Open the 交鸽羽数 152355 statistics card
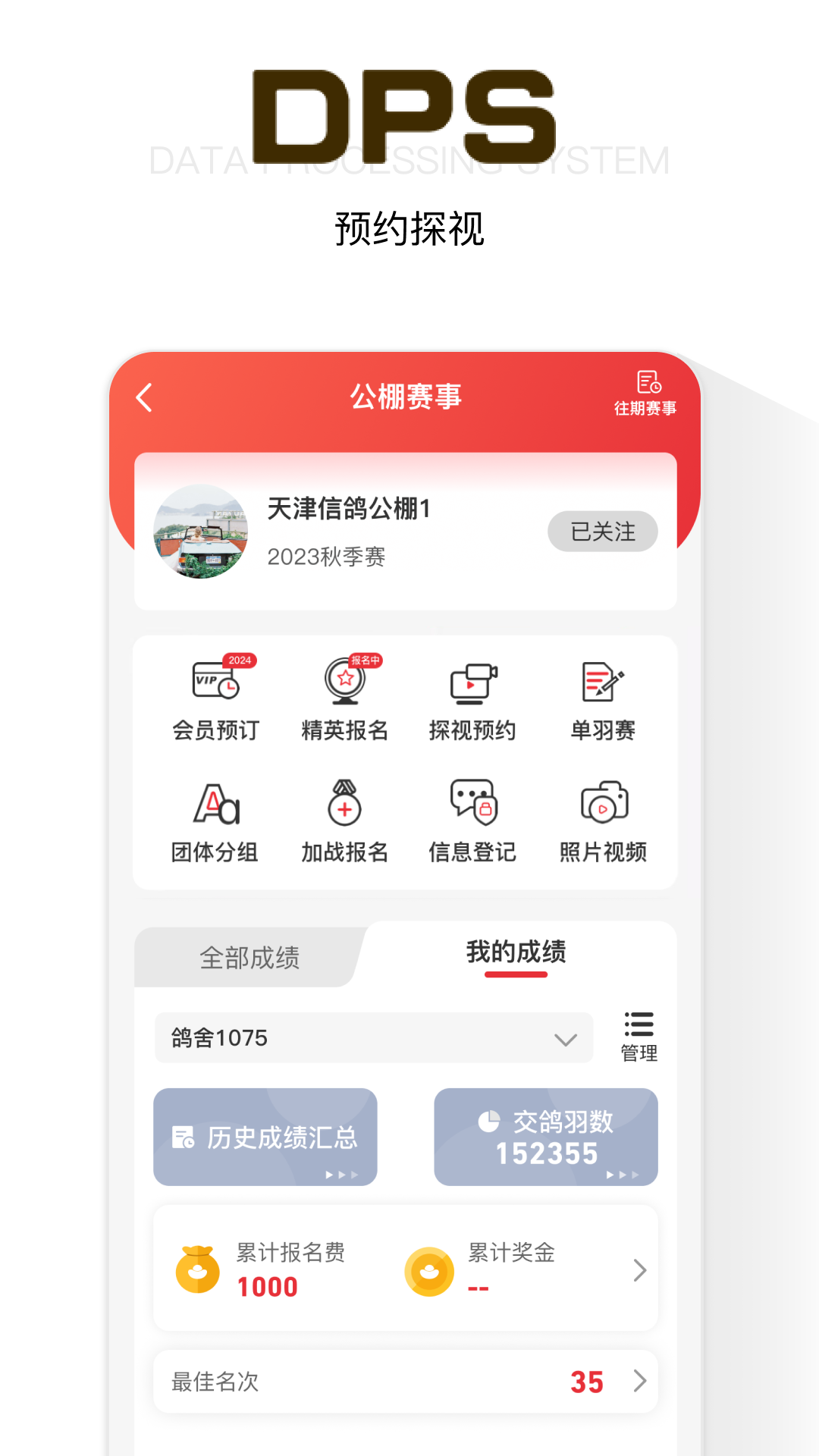The height and width of the screenshot is (1456, 819). (545, 1137)
